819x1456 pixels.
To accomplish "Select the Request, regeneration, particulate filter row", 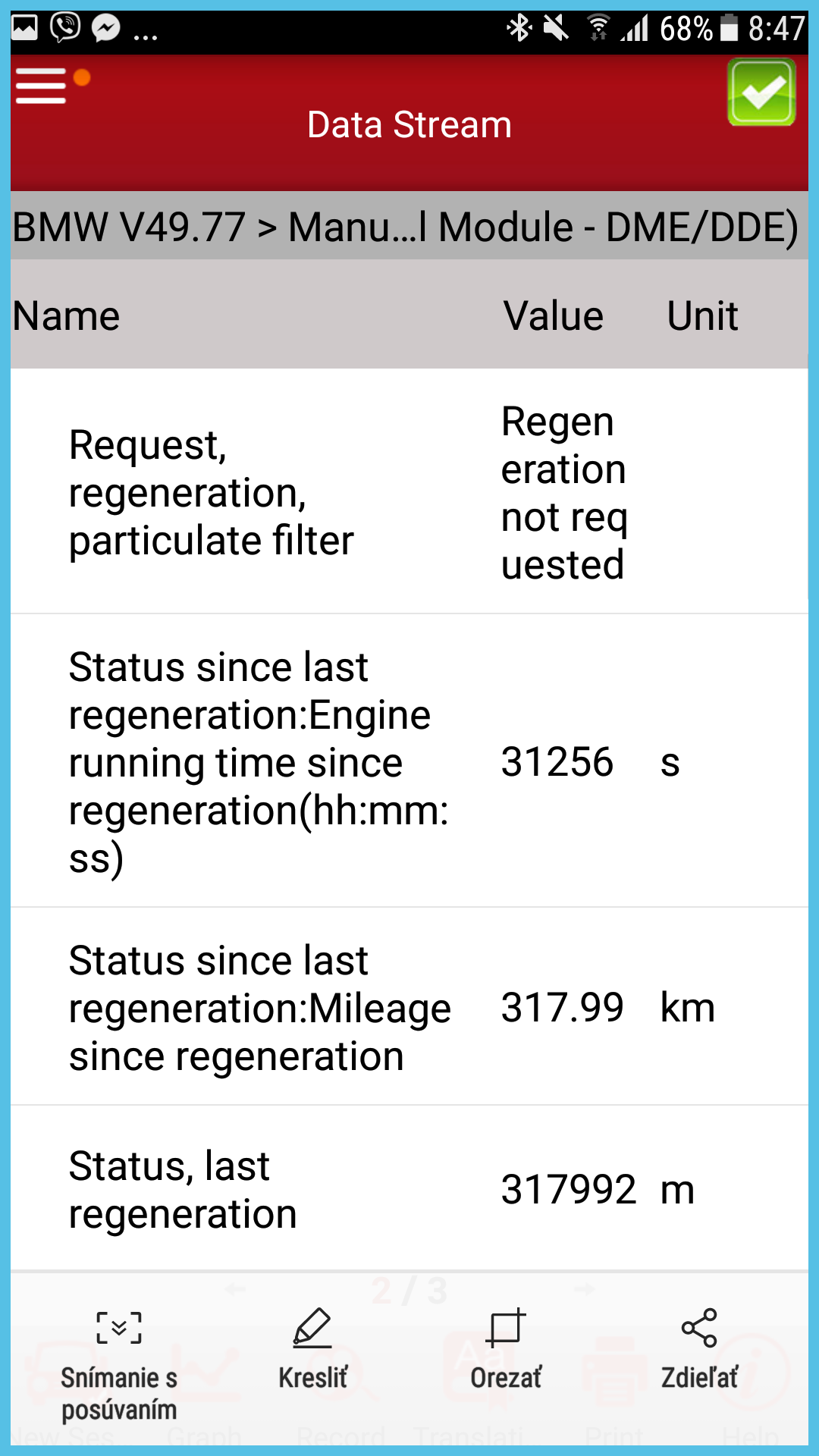I will click(409, 491).
